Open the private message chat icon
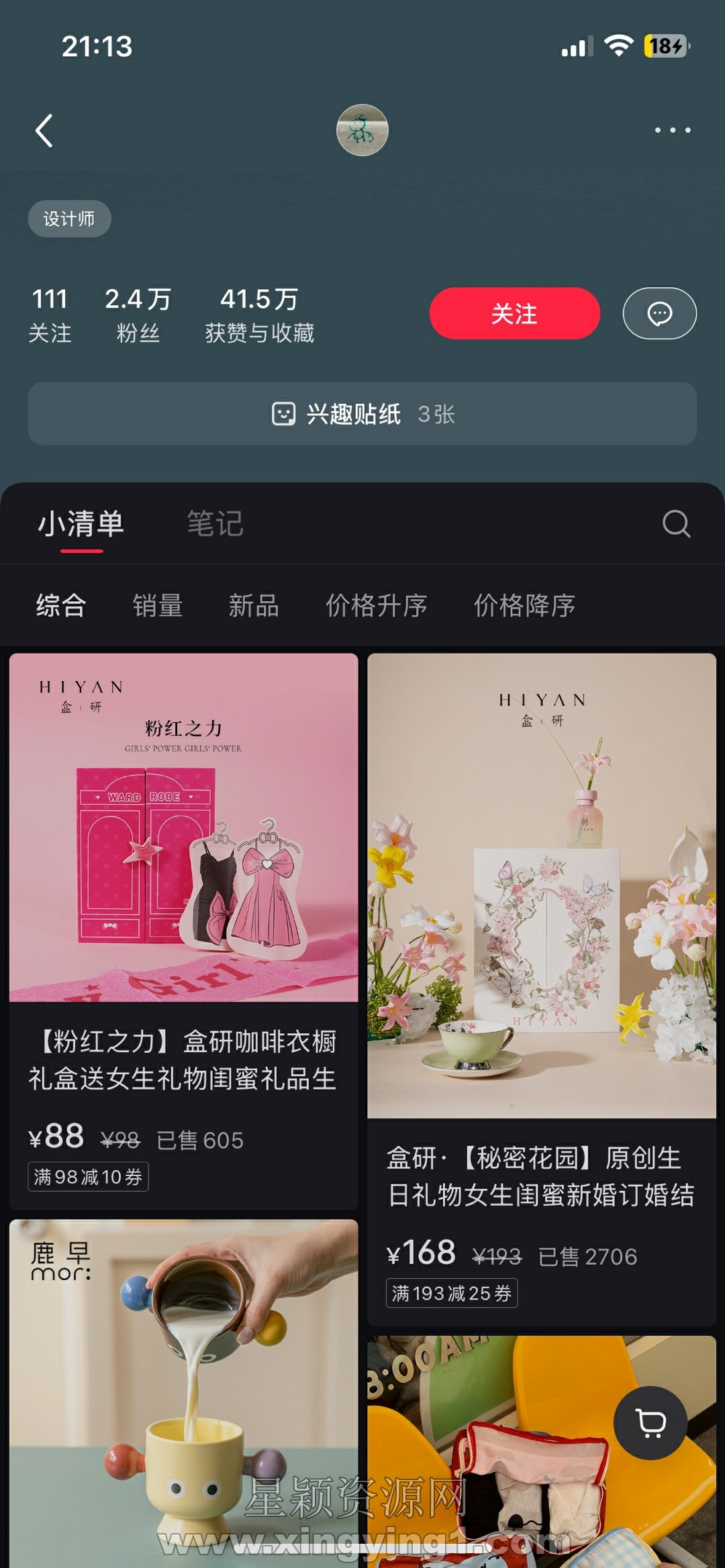The width and height of the screenshot is (725, 1568). (659, 313)
